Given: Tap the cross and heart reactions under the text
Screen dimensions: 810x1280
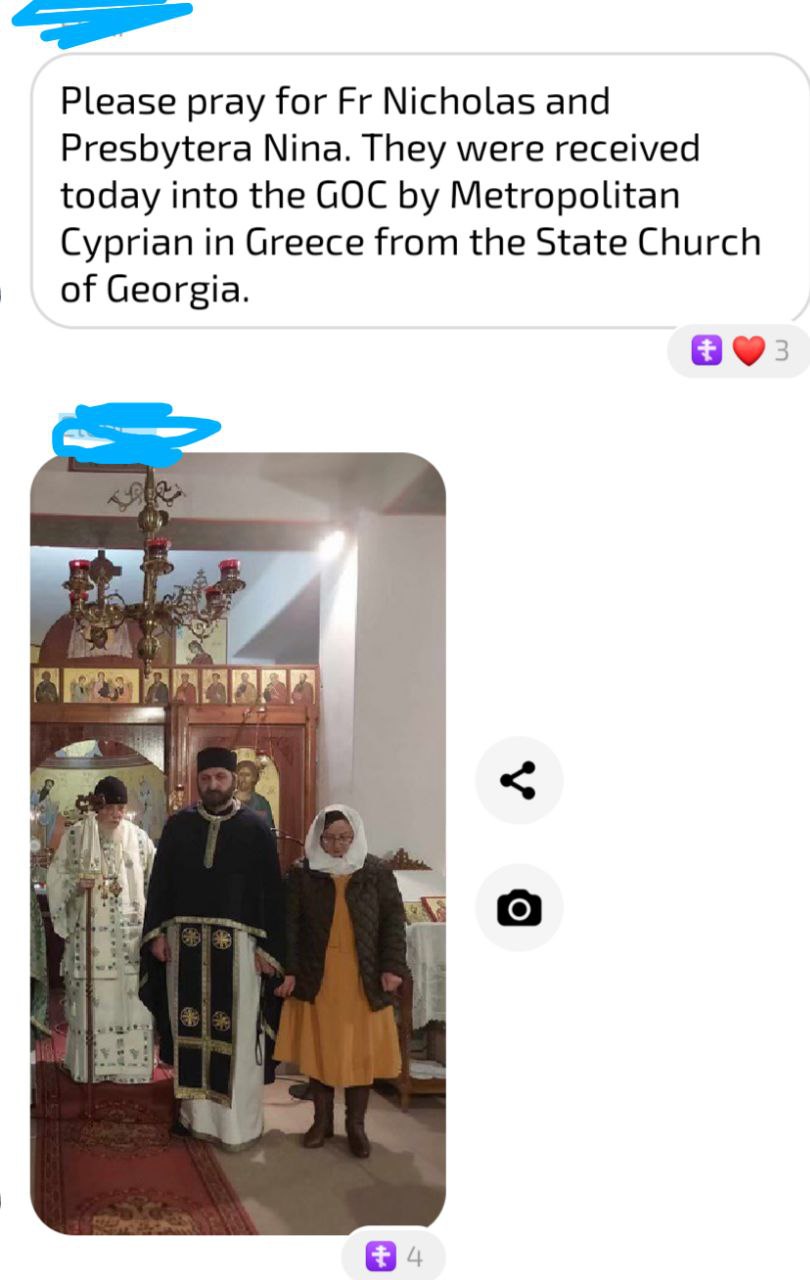Looking at the screenshot, I should click(x=739, y=351).
